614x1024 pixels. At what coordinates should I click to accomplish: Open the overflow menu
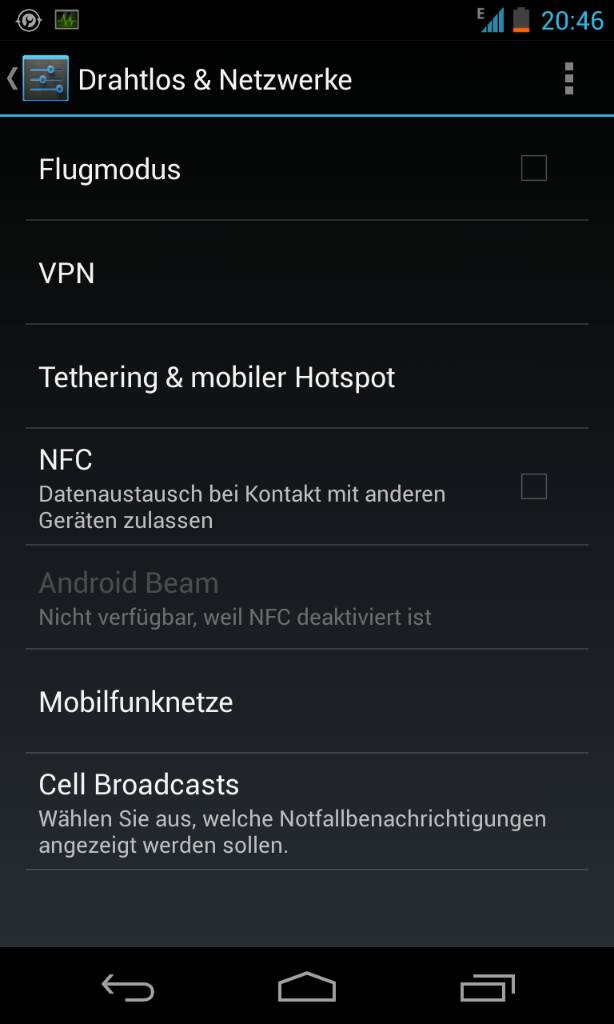pos(568,79)
